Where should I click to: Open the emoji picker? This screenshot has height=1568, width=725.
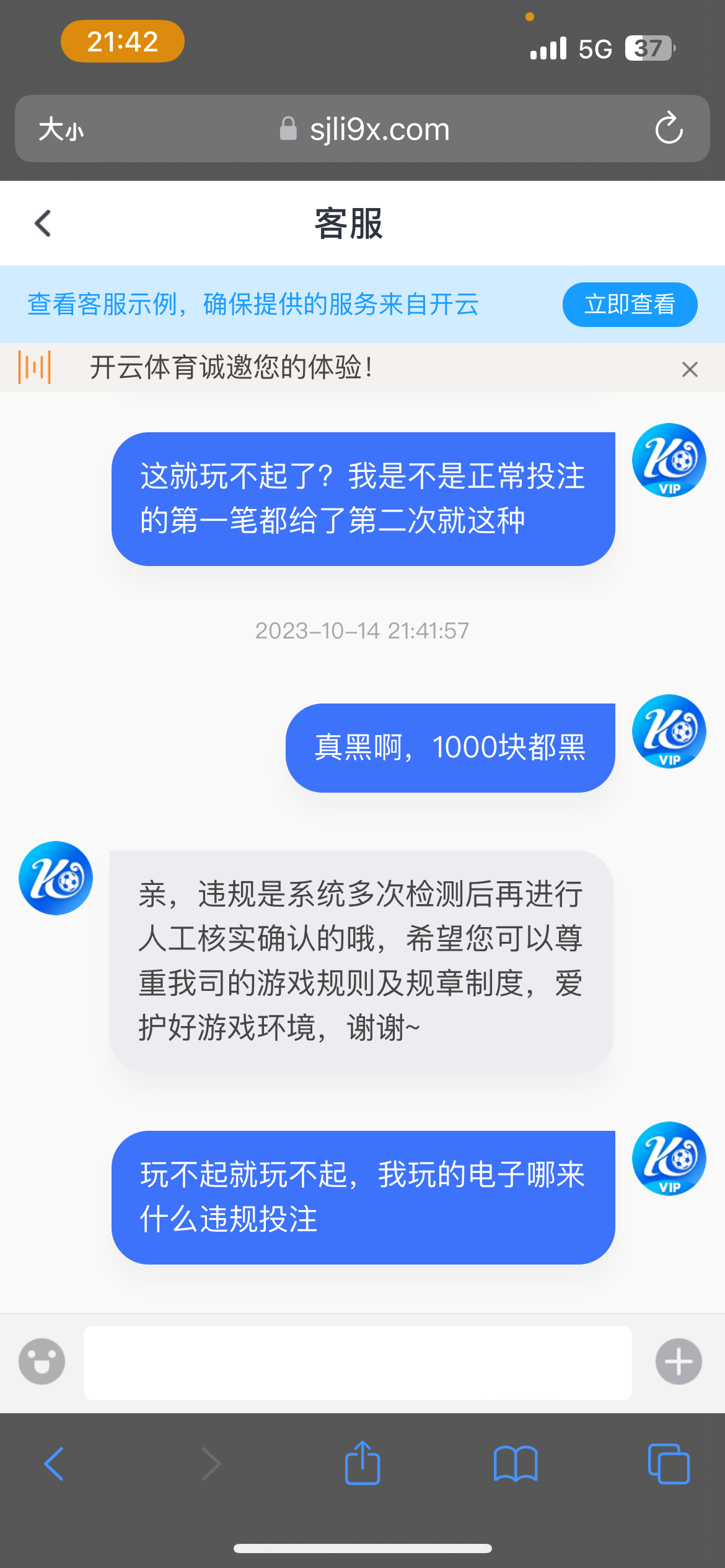(x=42, y=1361)
